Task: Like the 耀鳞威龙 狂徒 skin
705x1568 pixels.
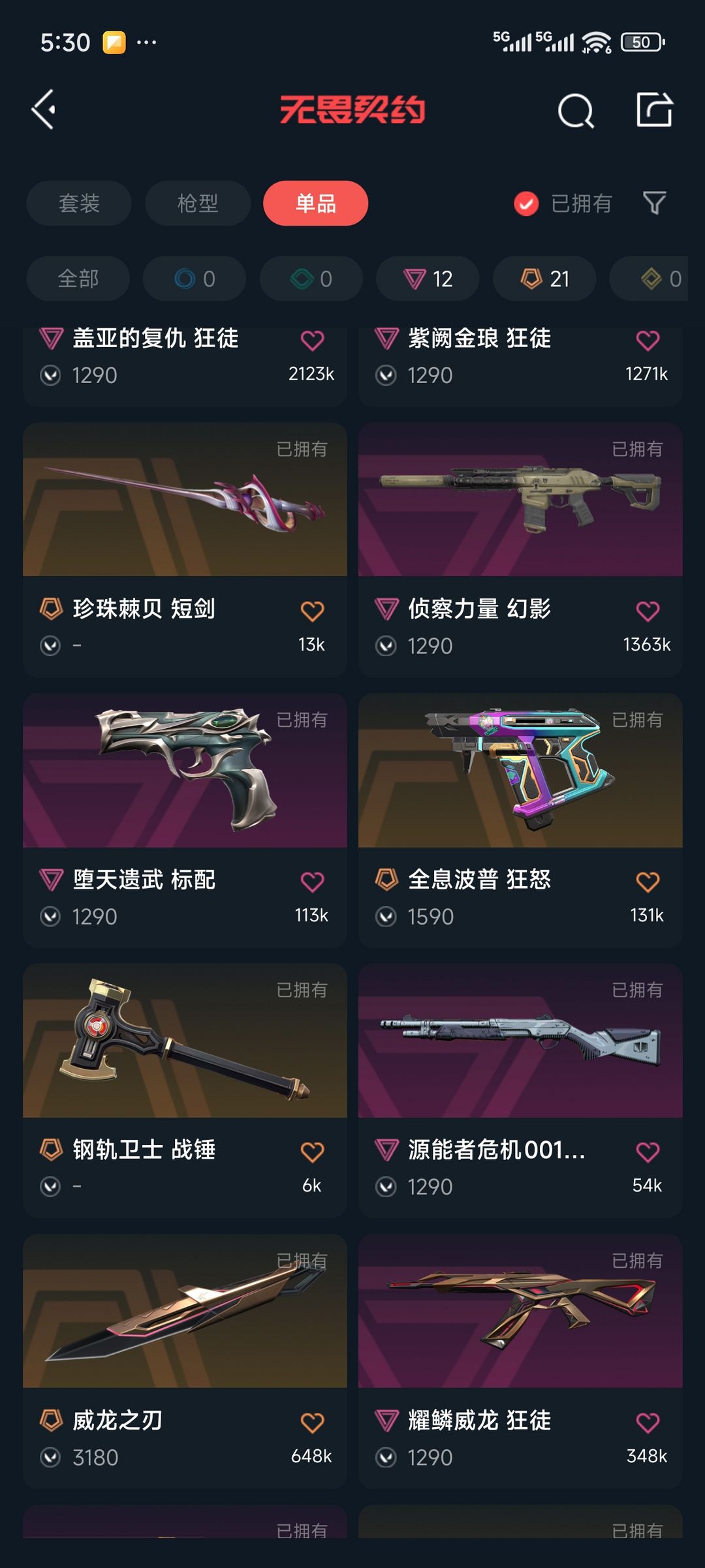Action: (648, 1422)
